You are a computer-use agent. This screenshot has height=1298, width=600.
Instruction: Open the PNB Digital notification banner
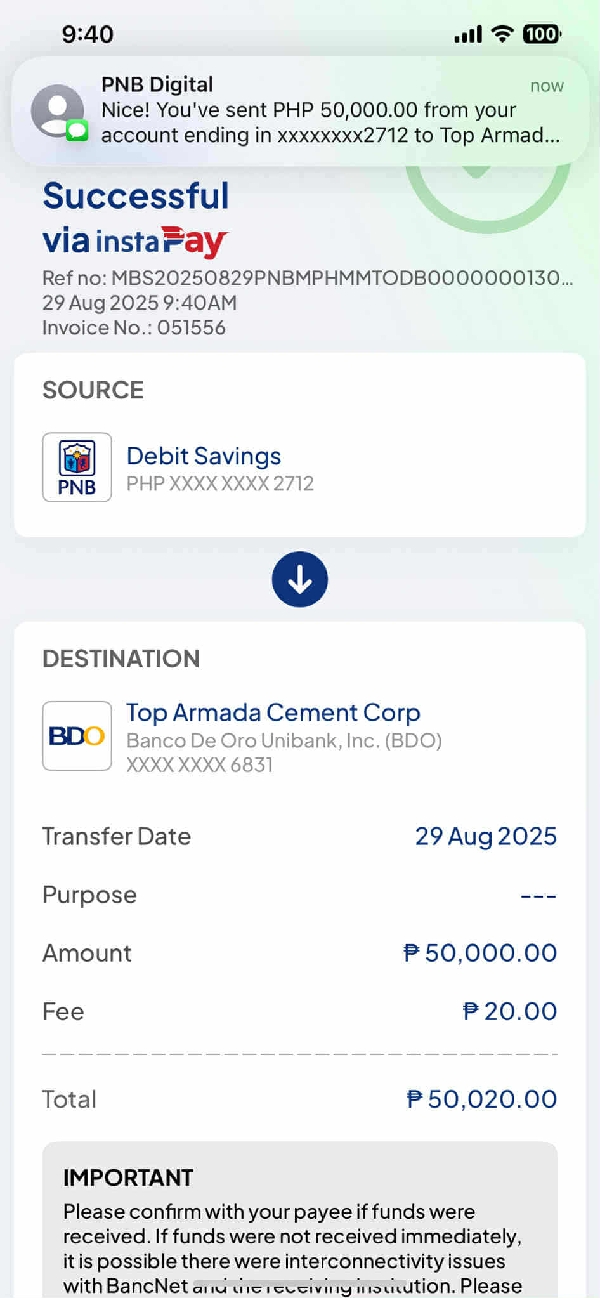click(x=300, y=111)
